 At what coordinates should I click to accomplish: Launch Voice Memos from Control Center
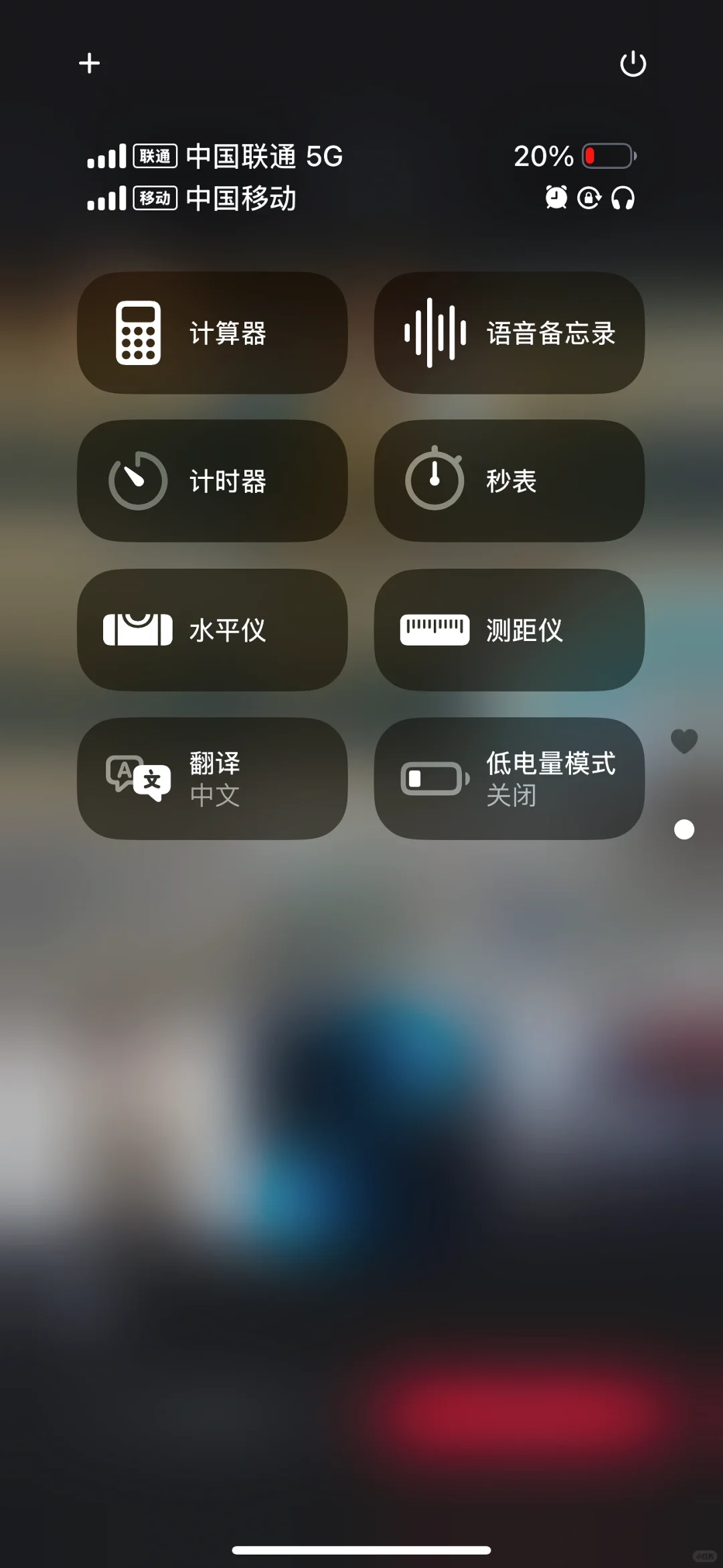click(509, 334)
